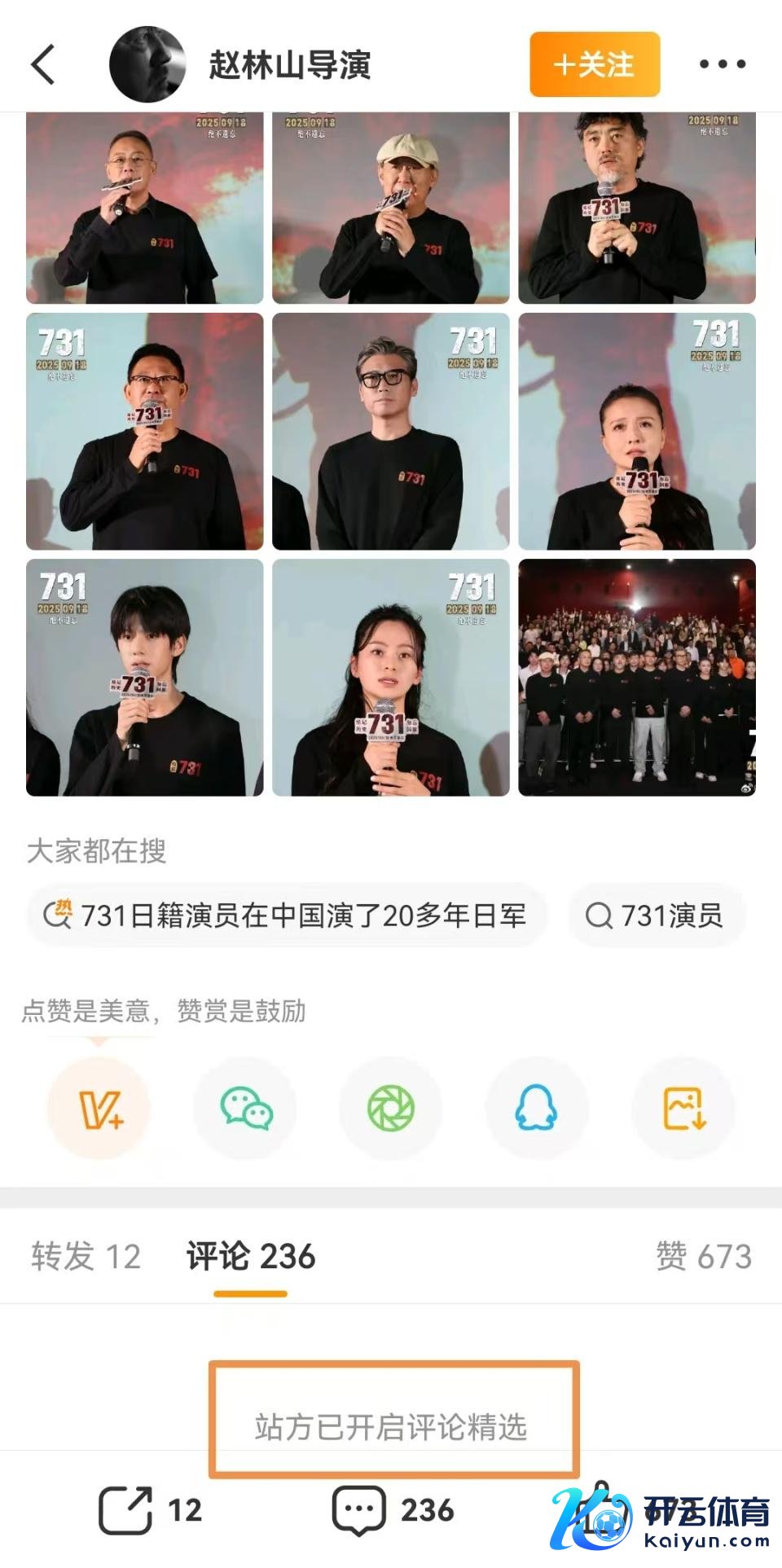Tap the 731演员 search suggestion

[656, 916]
